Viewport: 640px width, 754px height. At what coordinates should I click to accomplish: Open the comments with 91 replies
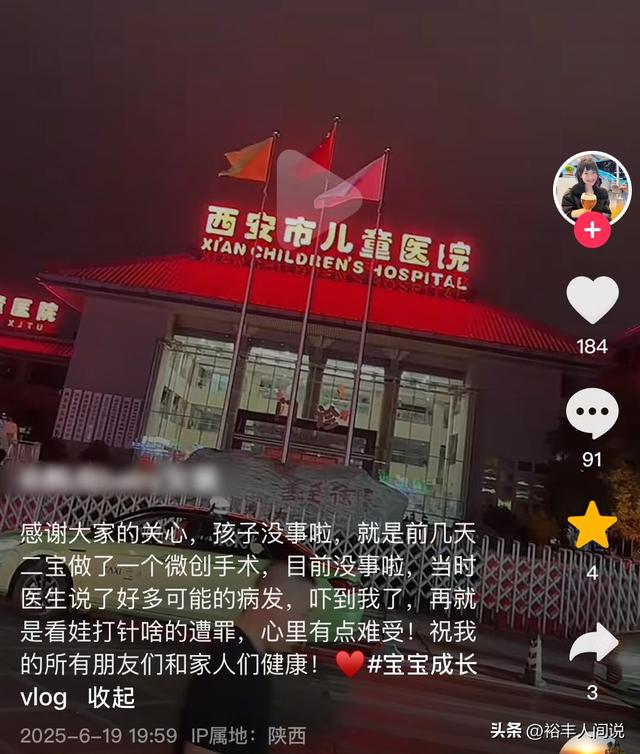click(x=592, y=413)
